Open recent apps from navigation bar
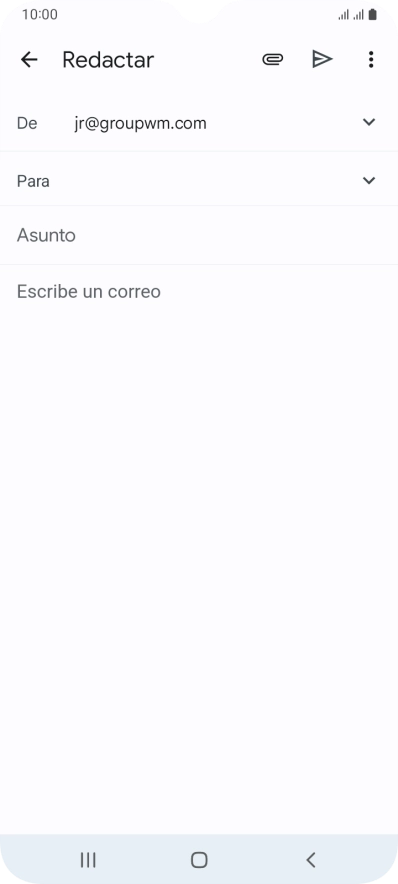The image size is (398, 884). click(88, 860)
